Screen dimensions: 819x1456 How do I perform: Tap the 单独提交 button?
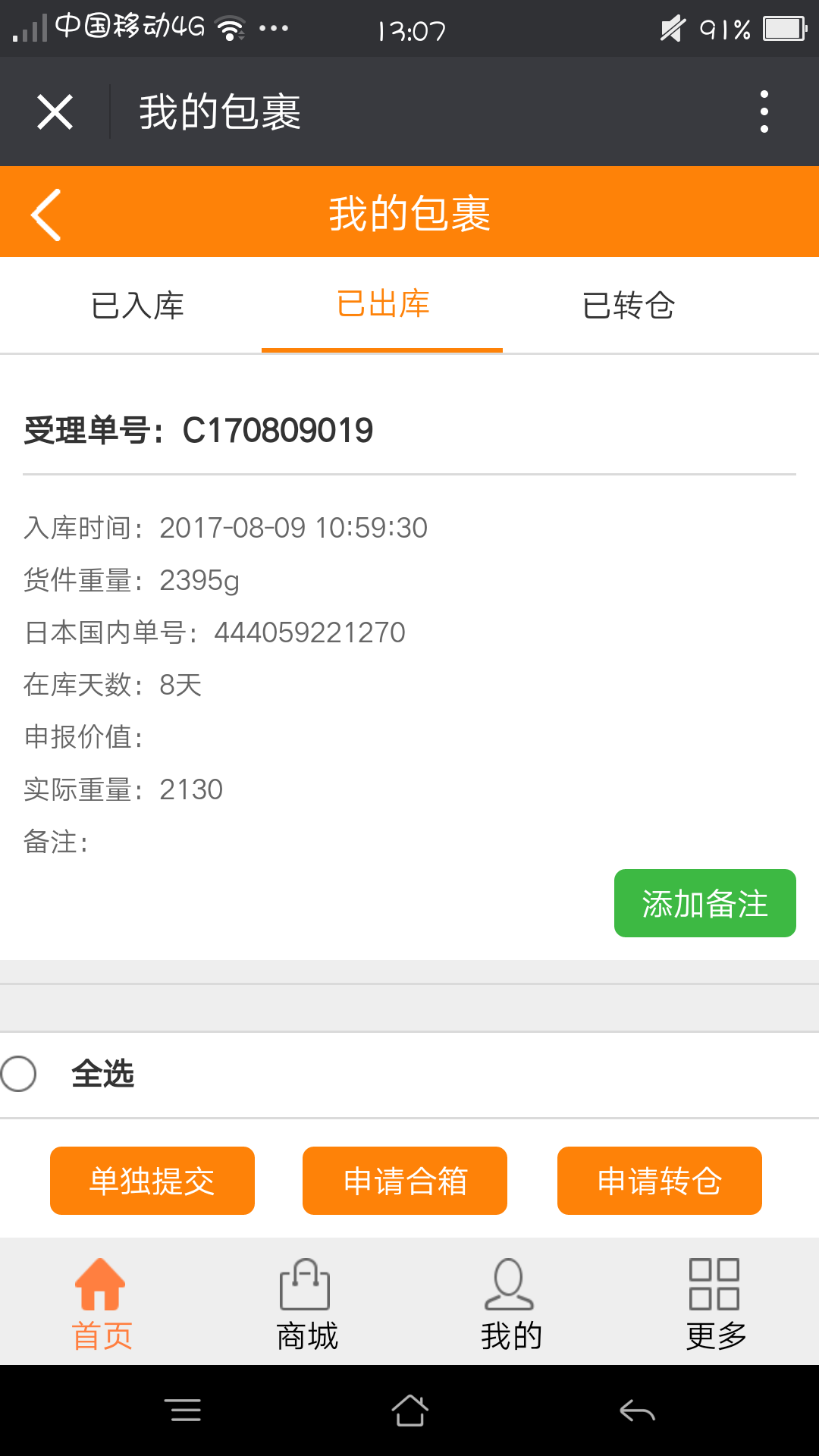click(x=152, y=1181)
